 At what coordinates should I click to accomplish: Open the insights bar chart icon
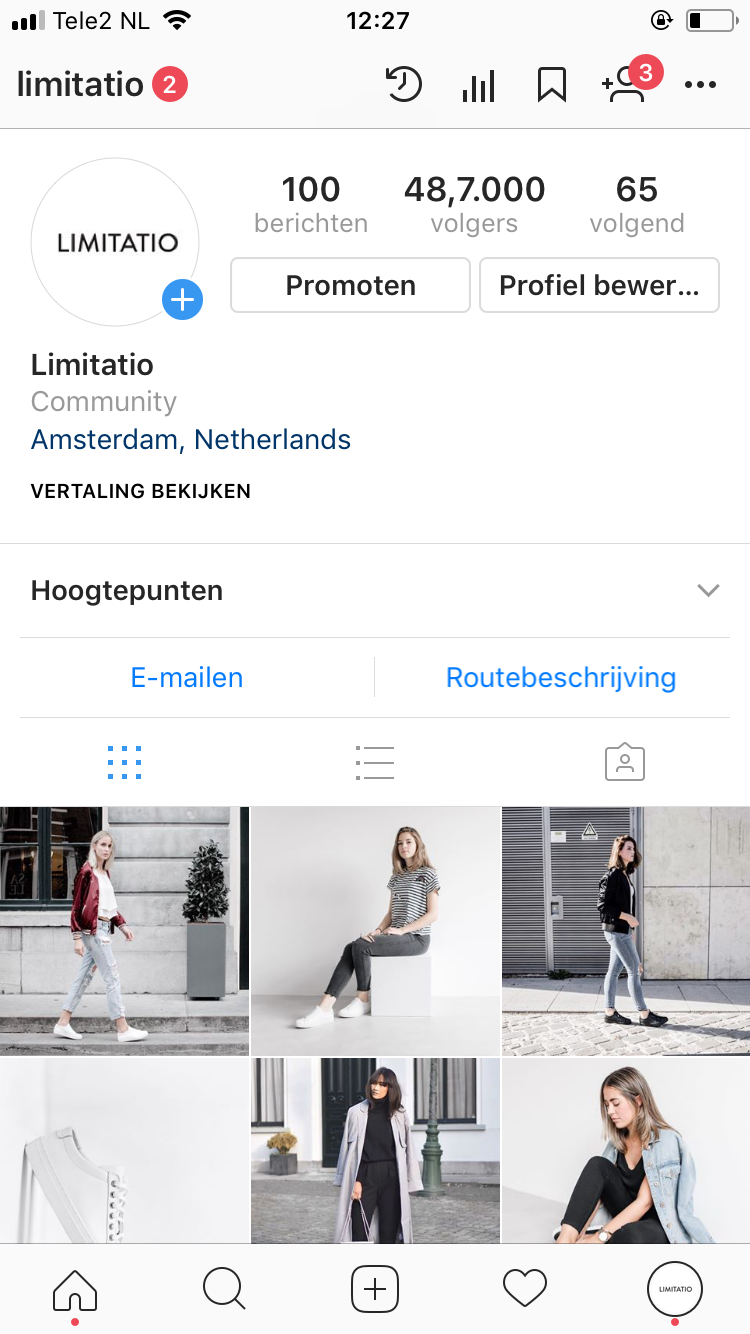(x=478, y=85)
